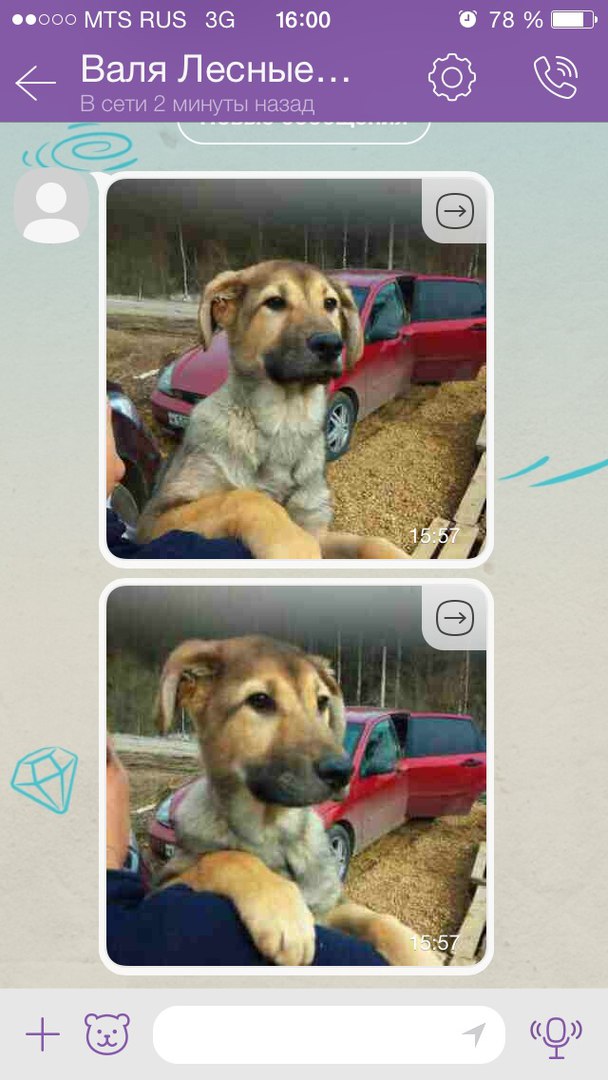Send the typed message

click(x=473, y=1035)
